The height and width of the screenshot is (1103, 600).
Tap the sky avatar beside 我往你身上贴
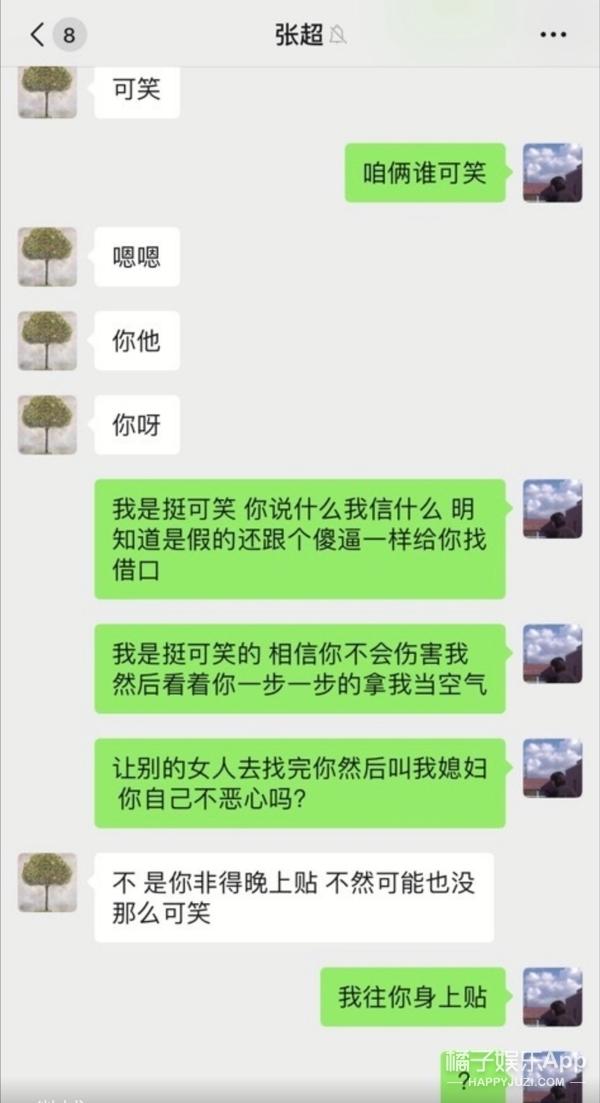pyautogui.click(x=553, y=997)
